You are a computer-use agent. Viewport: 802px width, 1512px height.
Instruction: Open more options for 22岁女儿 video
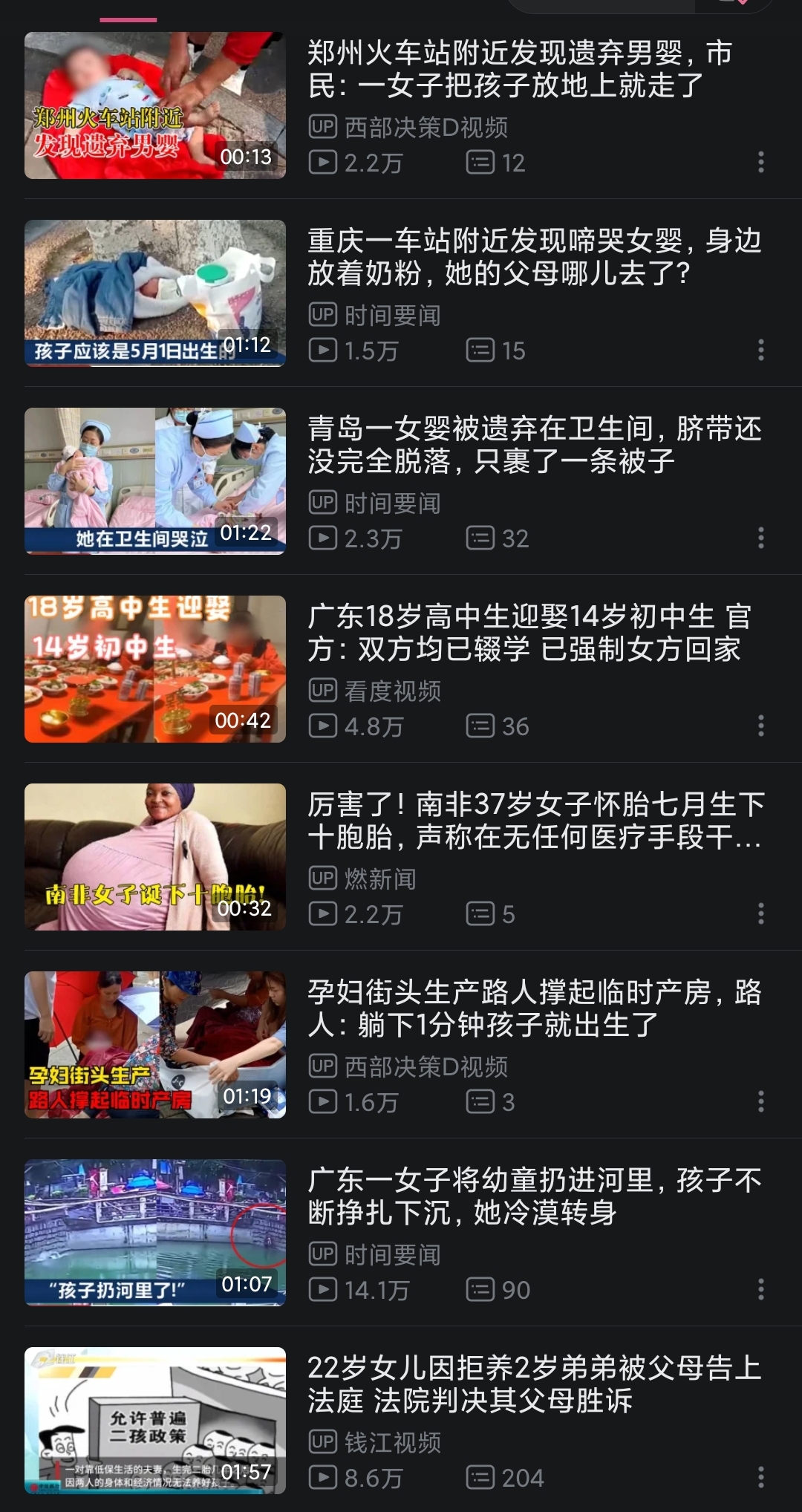[760, 1477]
